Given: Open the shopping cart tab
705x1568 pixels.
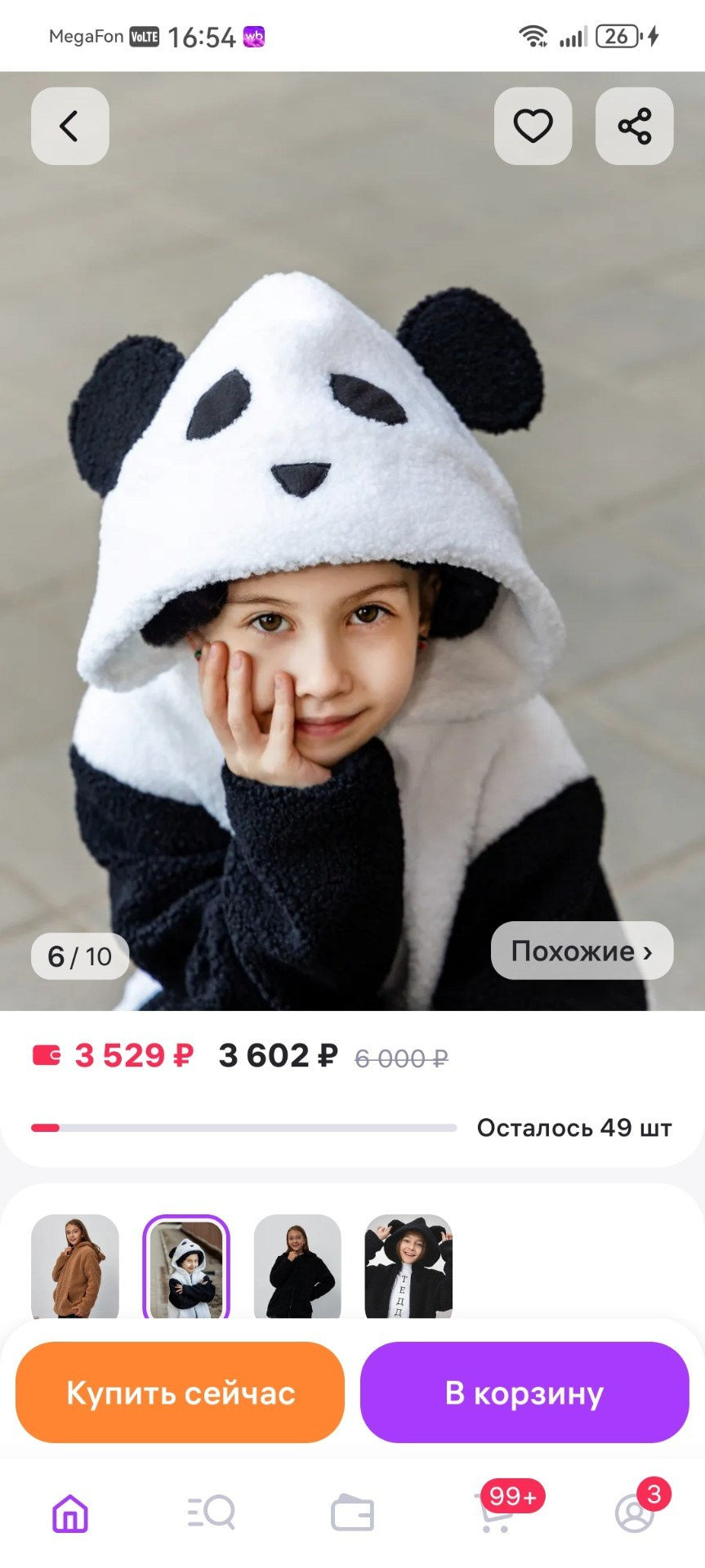Looking at the screenshot, I should coord(496,1512).
